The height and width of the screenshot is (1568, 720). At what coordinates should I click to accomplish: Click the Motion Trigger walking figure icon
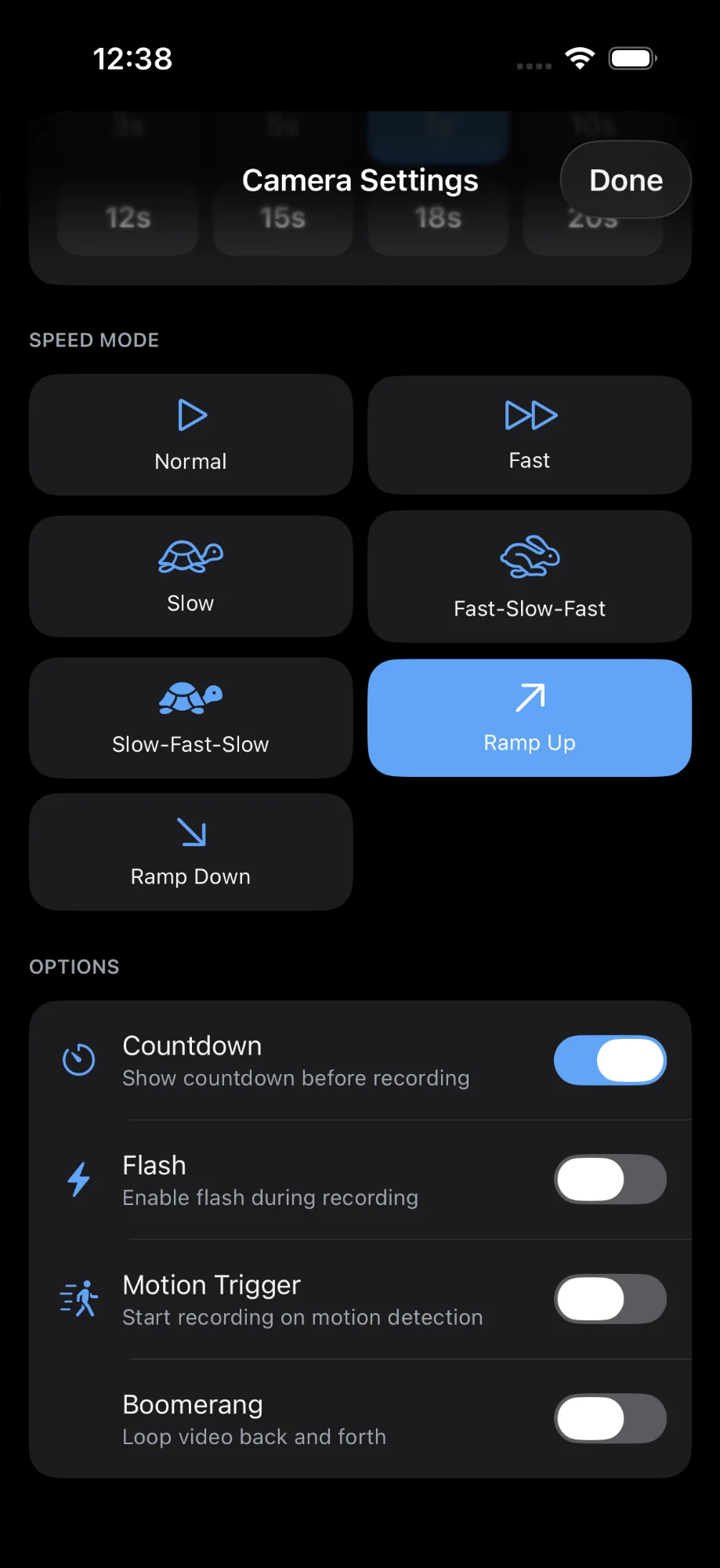tap(78, 1298)
